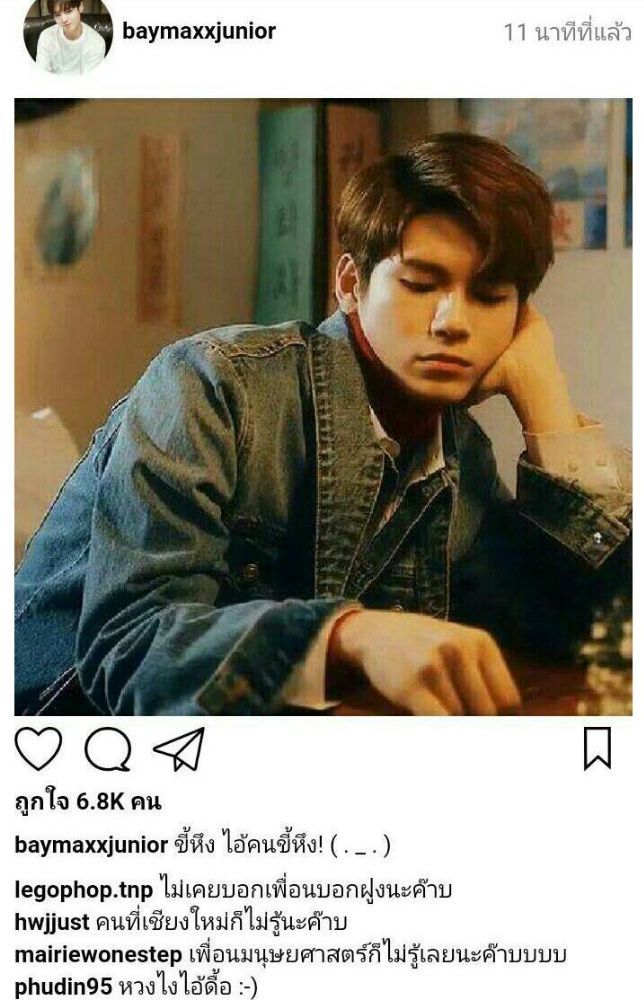
Task: Like the baymaxxjunior post with the heart
Action: [38, 749]
